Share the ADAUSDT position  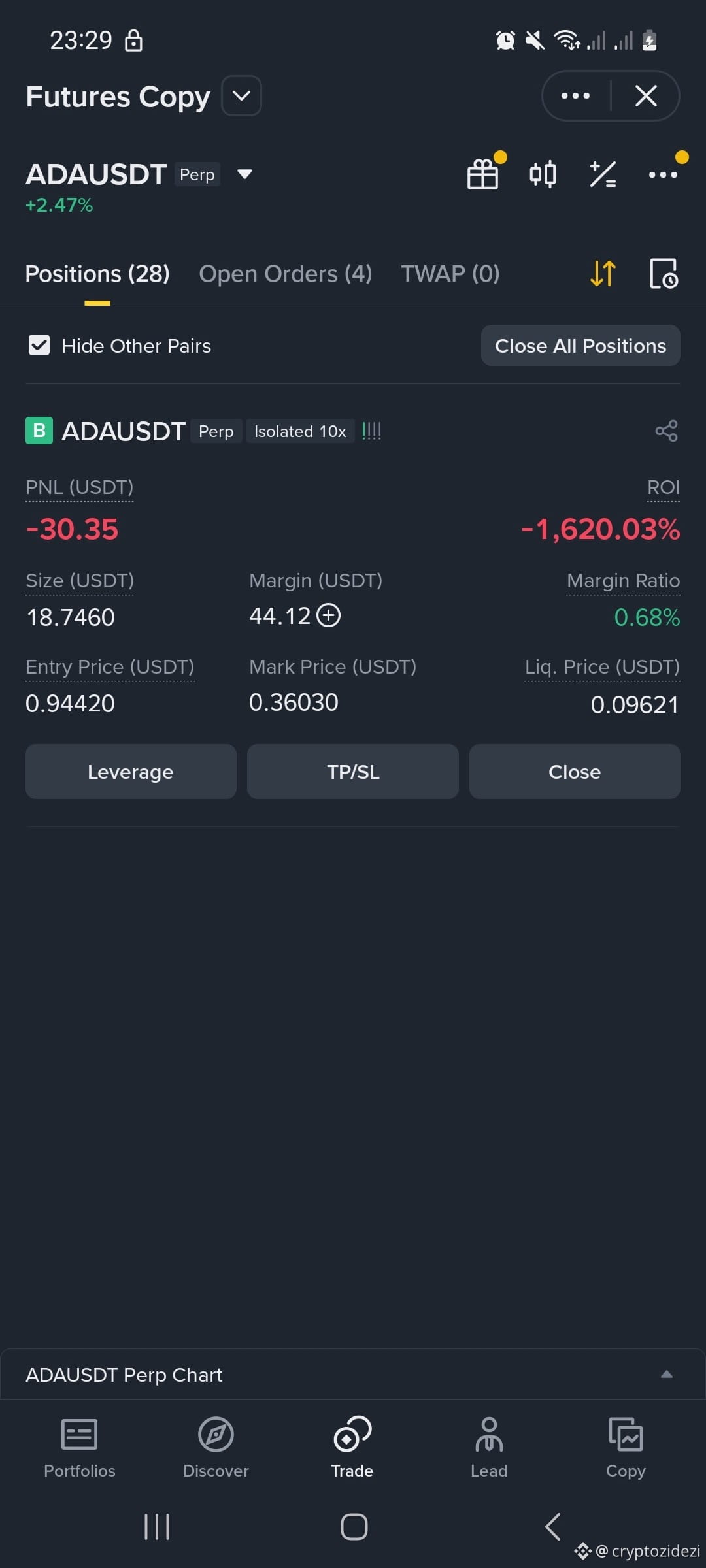[665, 431]
